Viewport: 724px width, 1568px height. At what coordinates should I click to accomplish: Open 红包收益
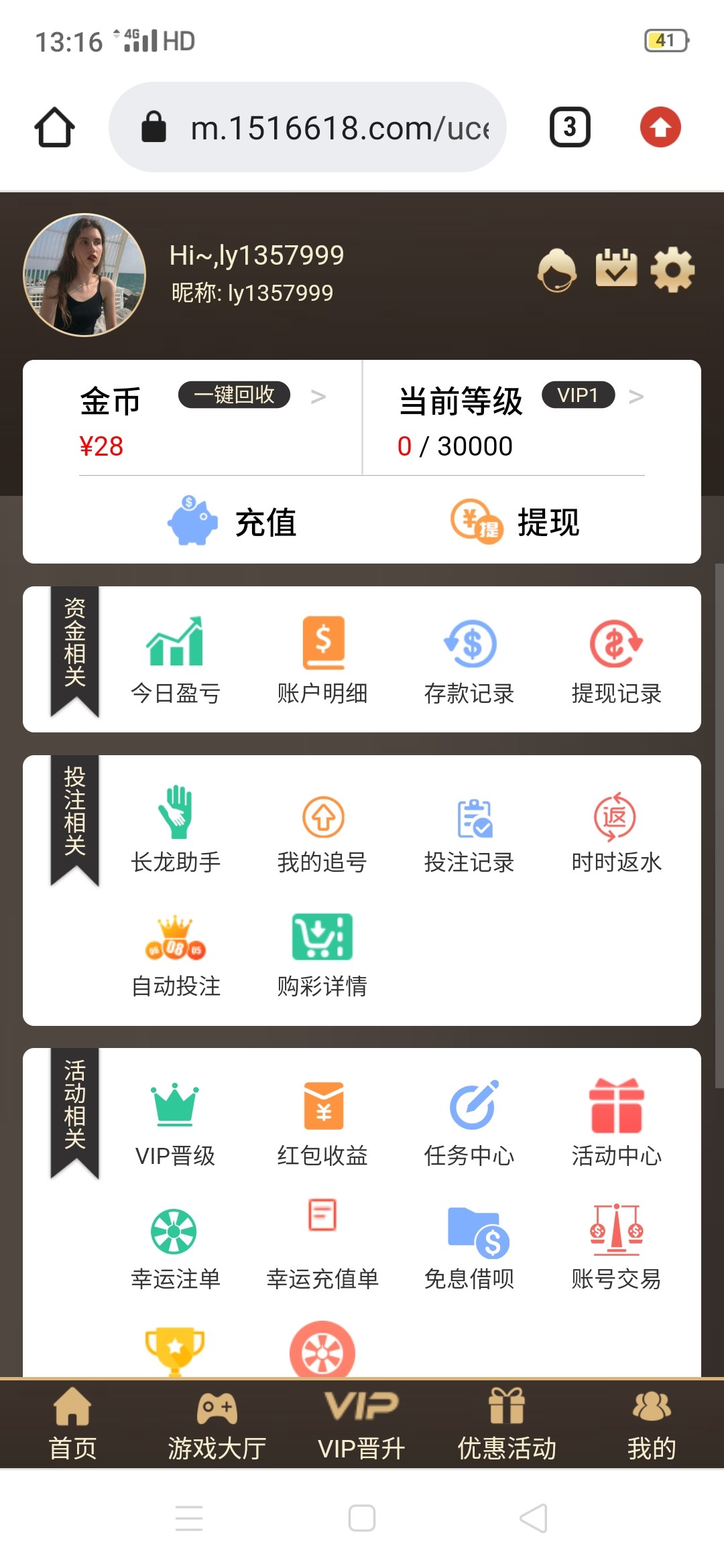(x=322, y=1122)
